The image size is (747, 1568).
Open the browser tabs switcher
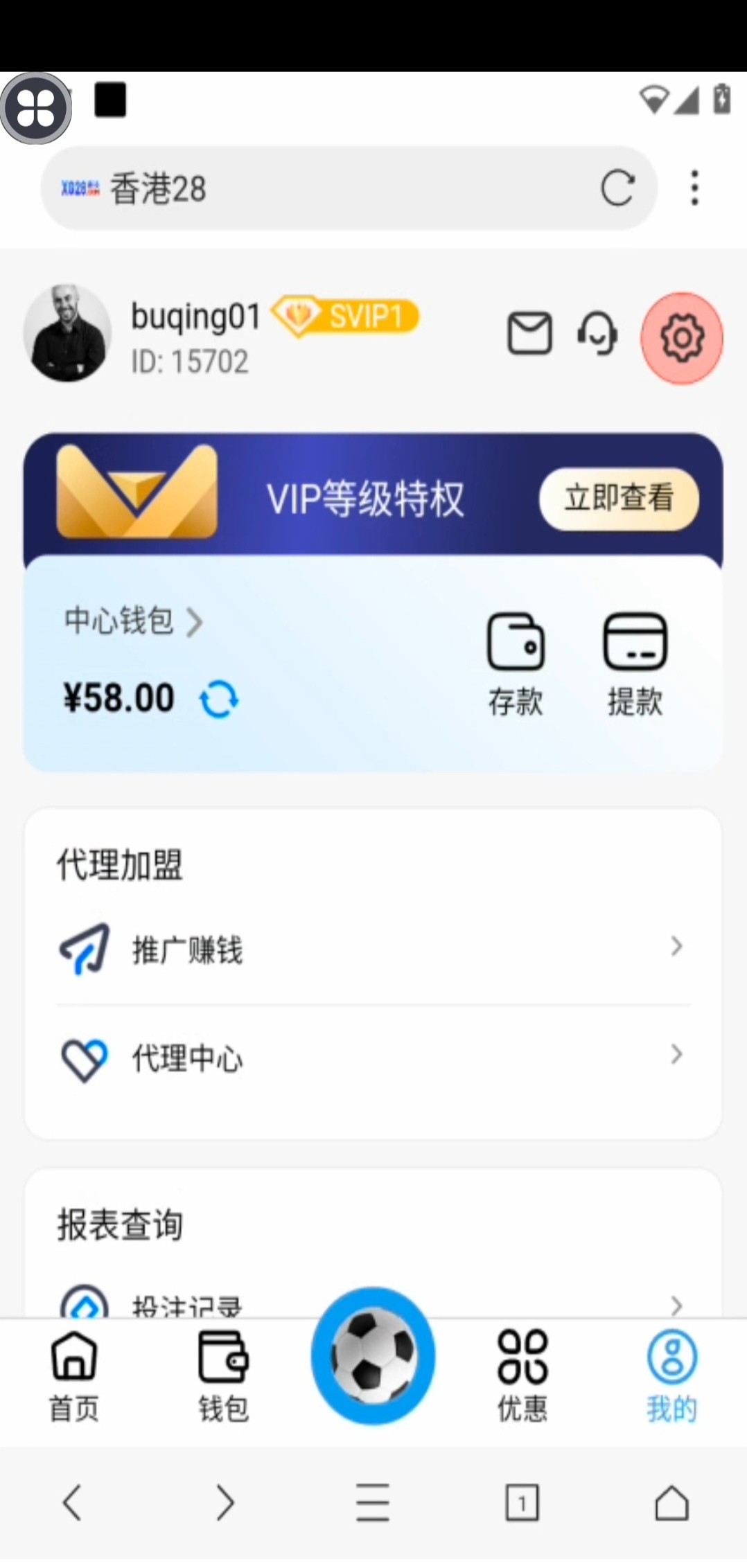[522, 1503]
